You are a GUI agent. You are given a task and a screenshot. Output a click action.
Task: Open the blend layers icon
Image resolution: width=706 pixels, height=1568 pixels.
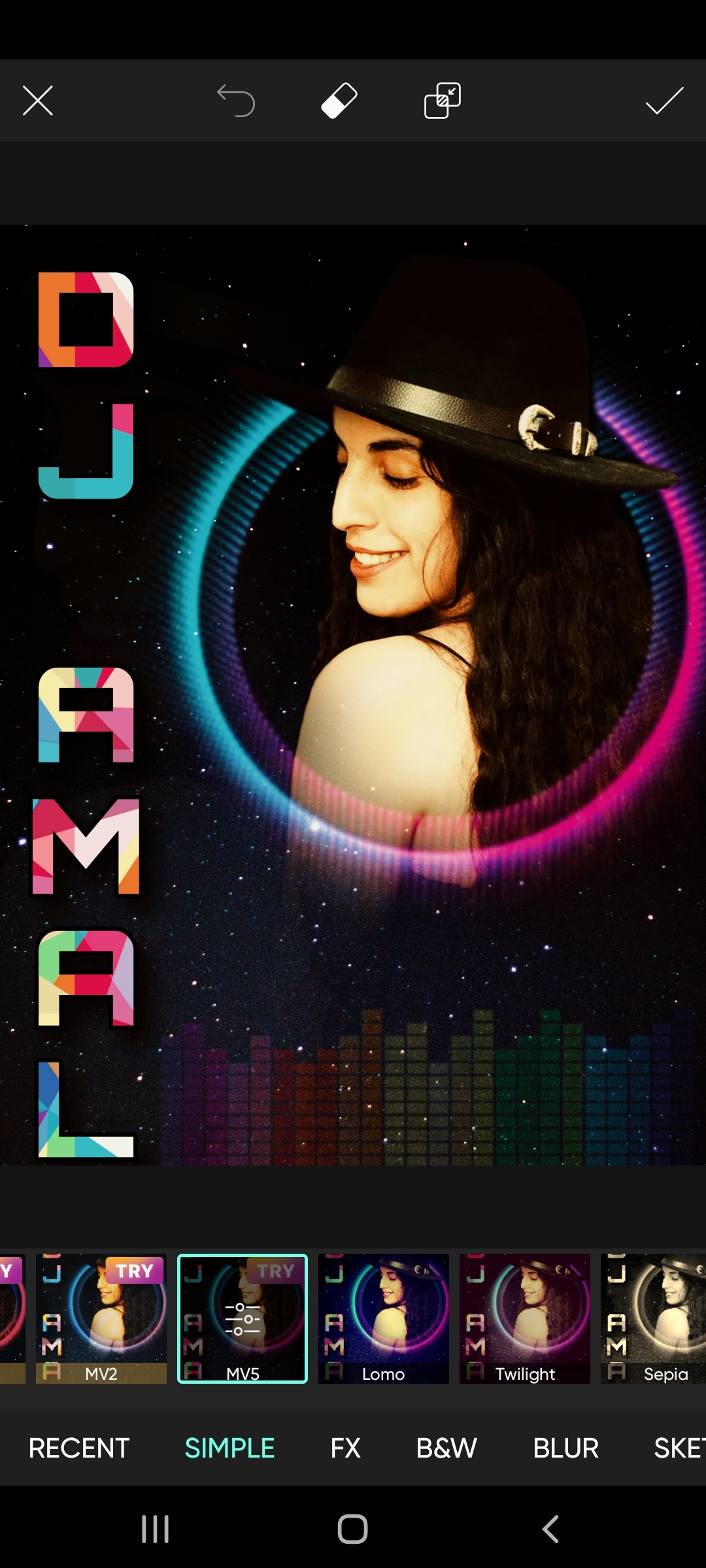[443, 101]
